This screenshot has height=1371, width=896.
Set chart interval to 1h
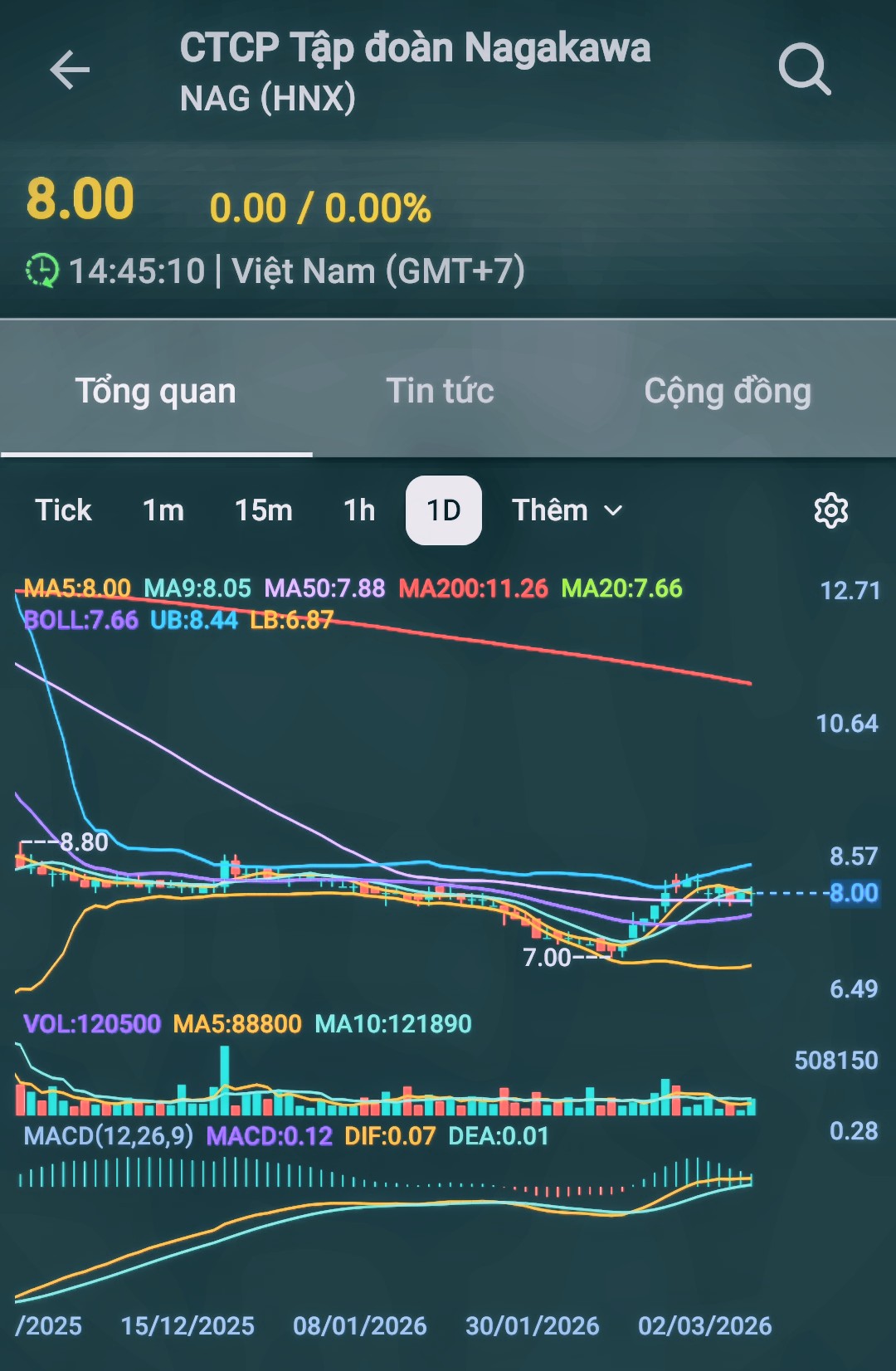tap(359, 510)
